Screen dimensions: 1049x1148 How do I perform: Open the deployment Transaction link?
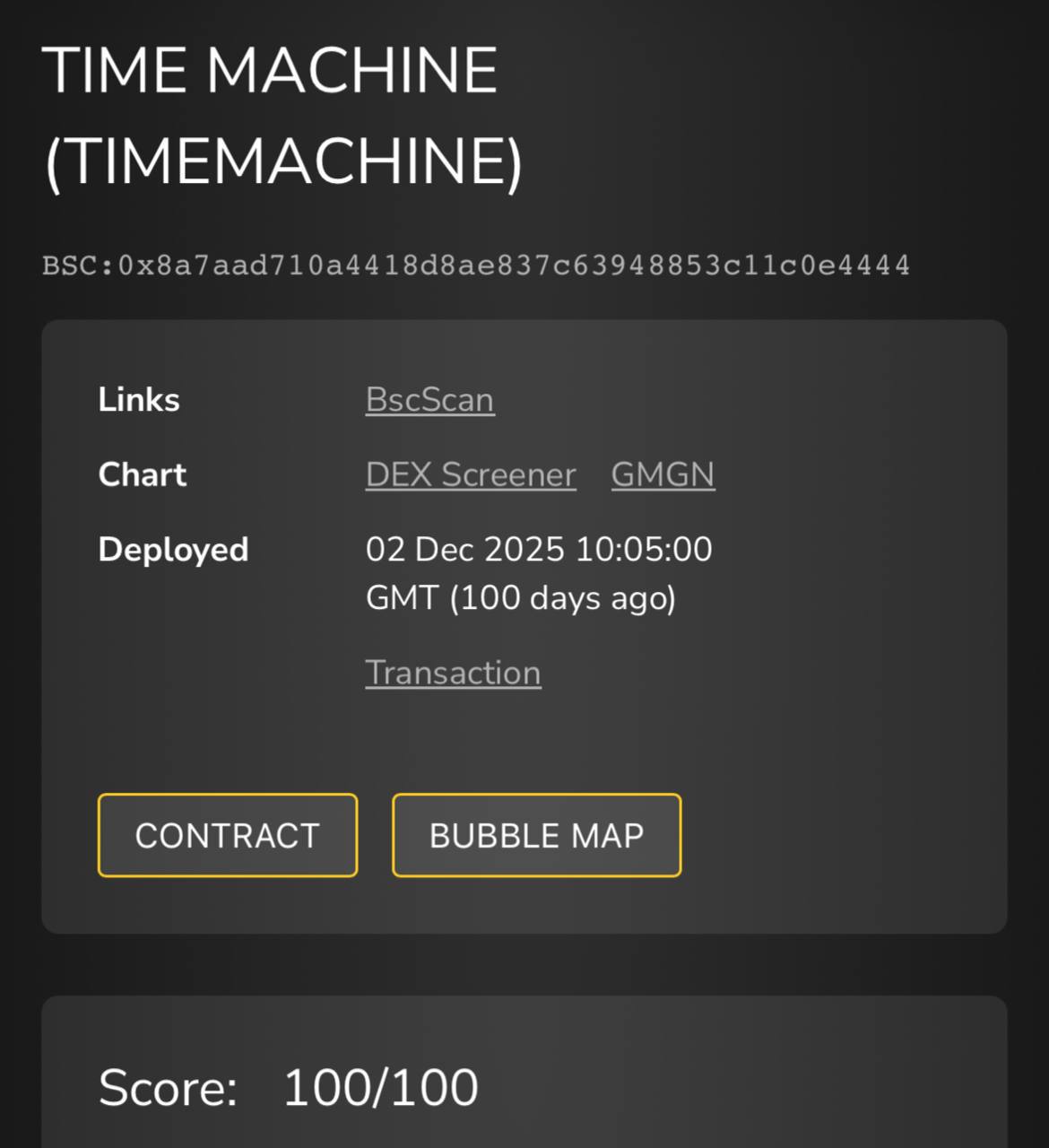(453, 673)
